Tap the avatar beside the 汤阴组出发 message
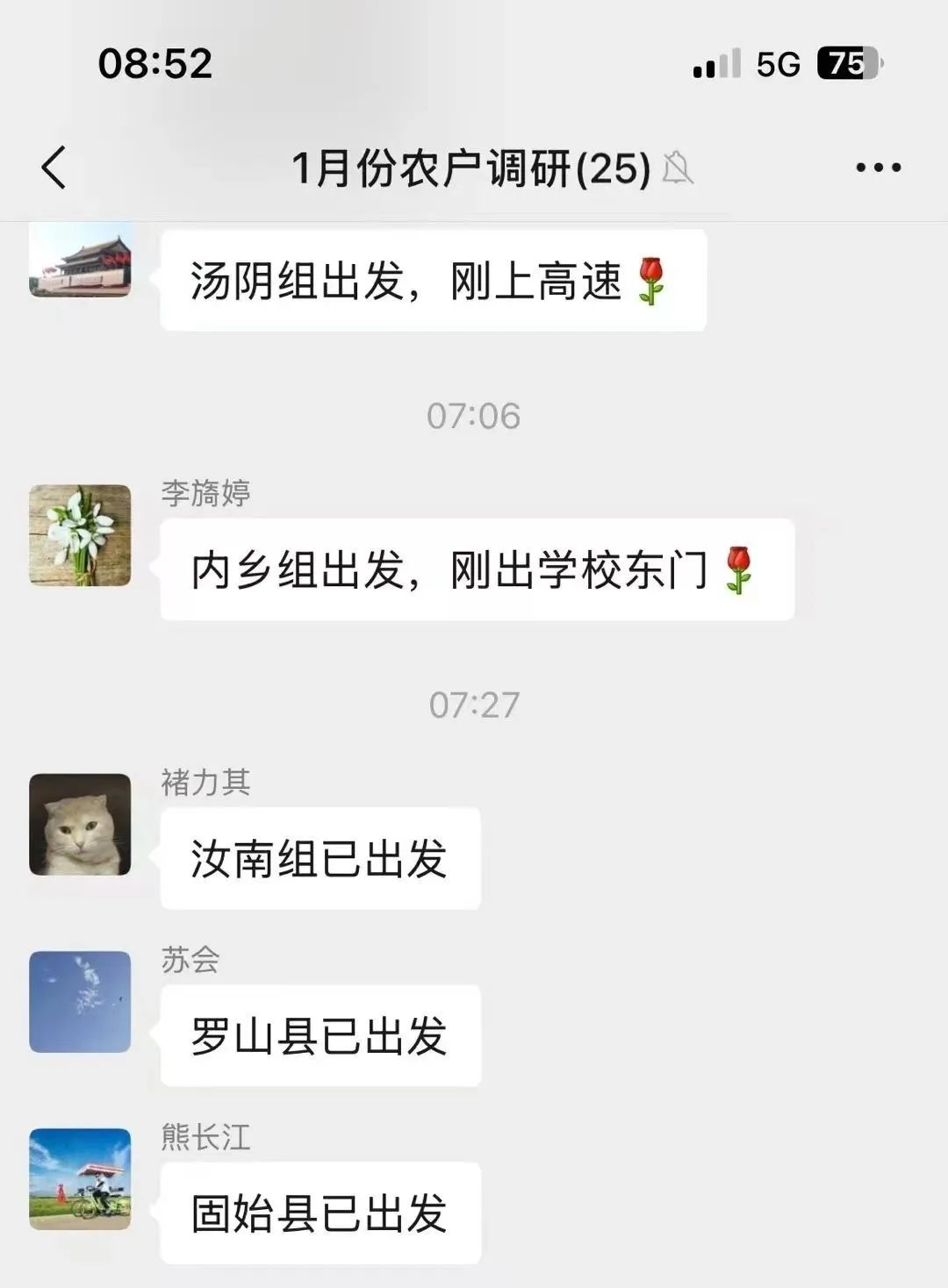Image resolution: width=948 pixels, height=1288 pixels. pos(80,261)
